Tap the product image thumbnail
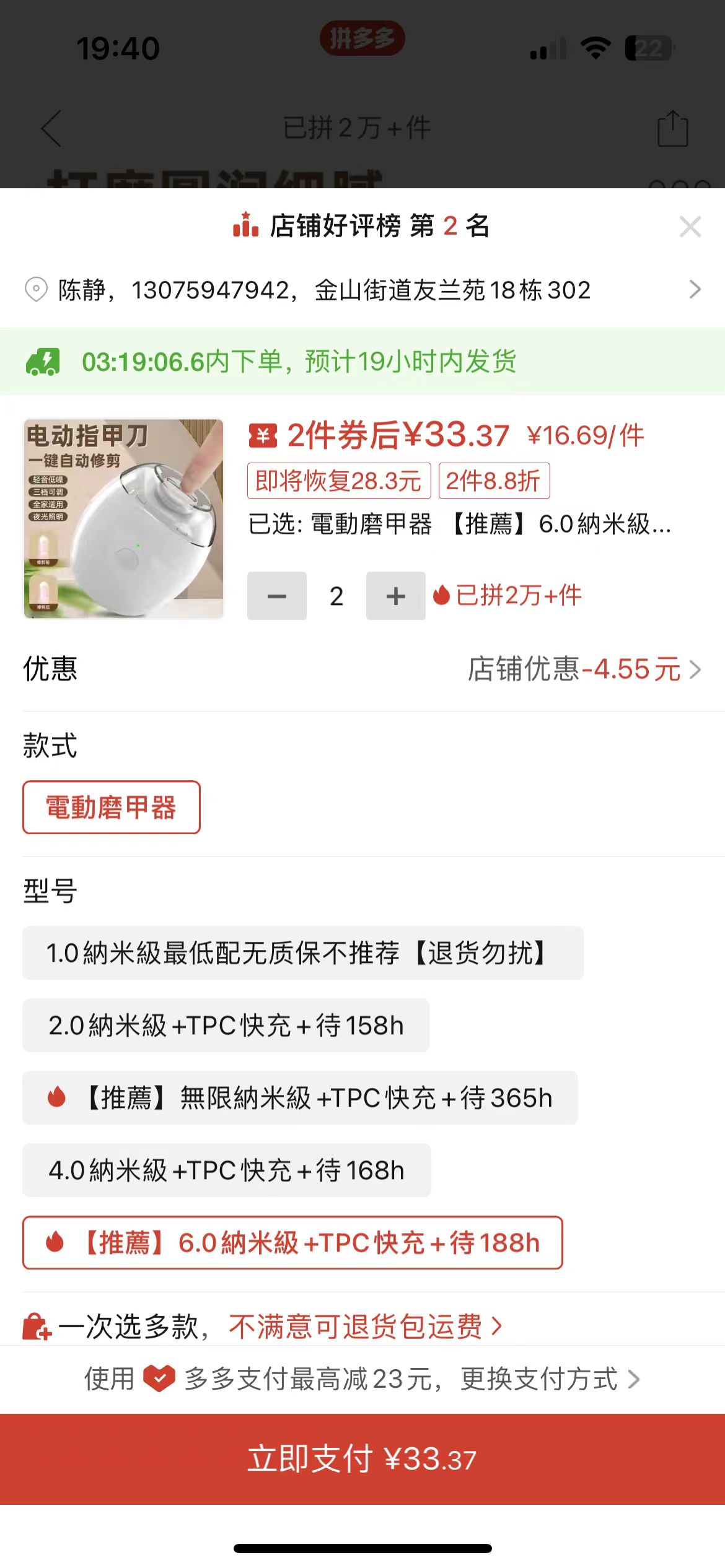This screenshot has height=1568, width=725. tap(123, 518)
